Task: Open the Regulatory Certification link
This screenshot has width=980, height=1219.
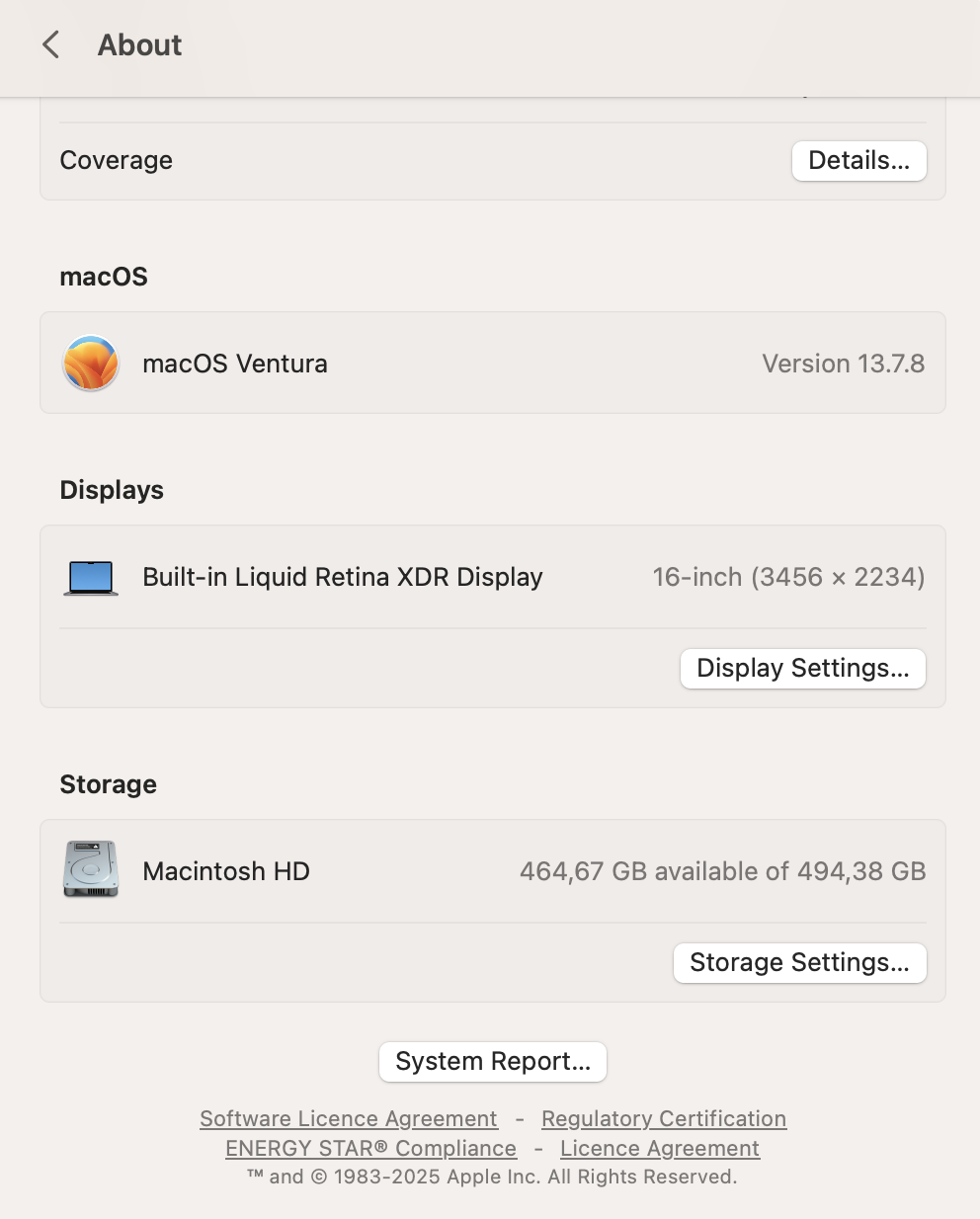Action: pos(663,1118)
